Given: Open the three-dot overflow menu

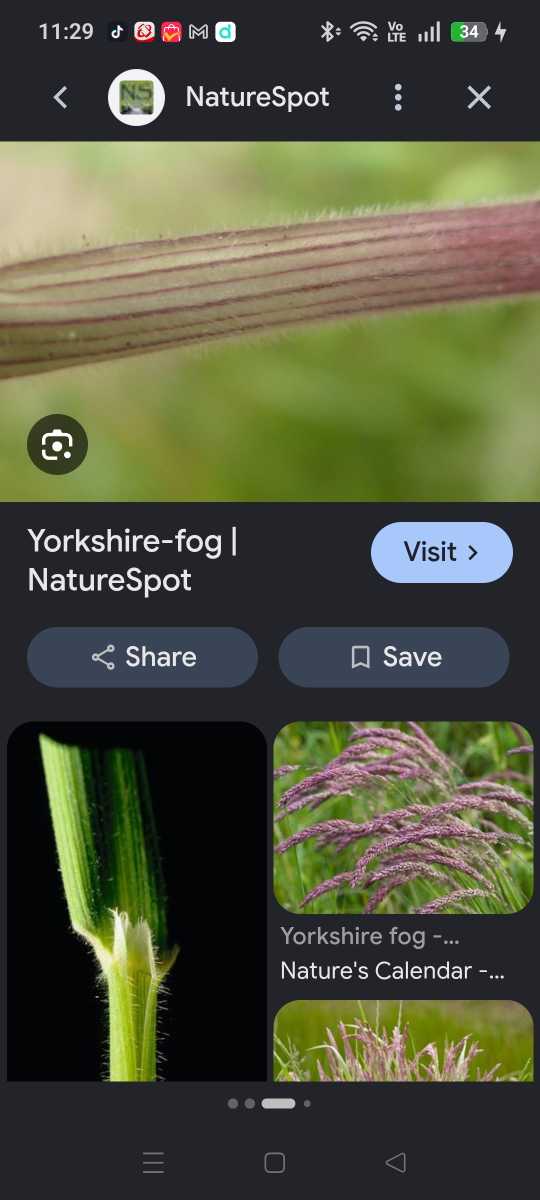Looking at the screenshot, I should (x=398, y=97).
